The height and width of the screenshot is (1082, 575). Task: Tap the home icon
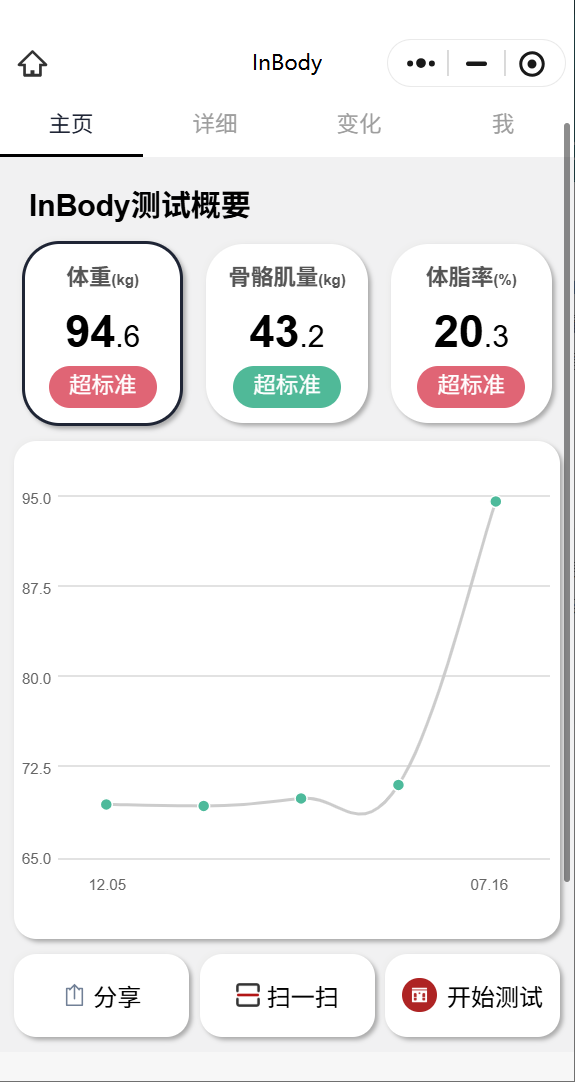click(32, 63)
